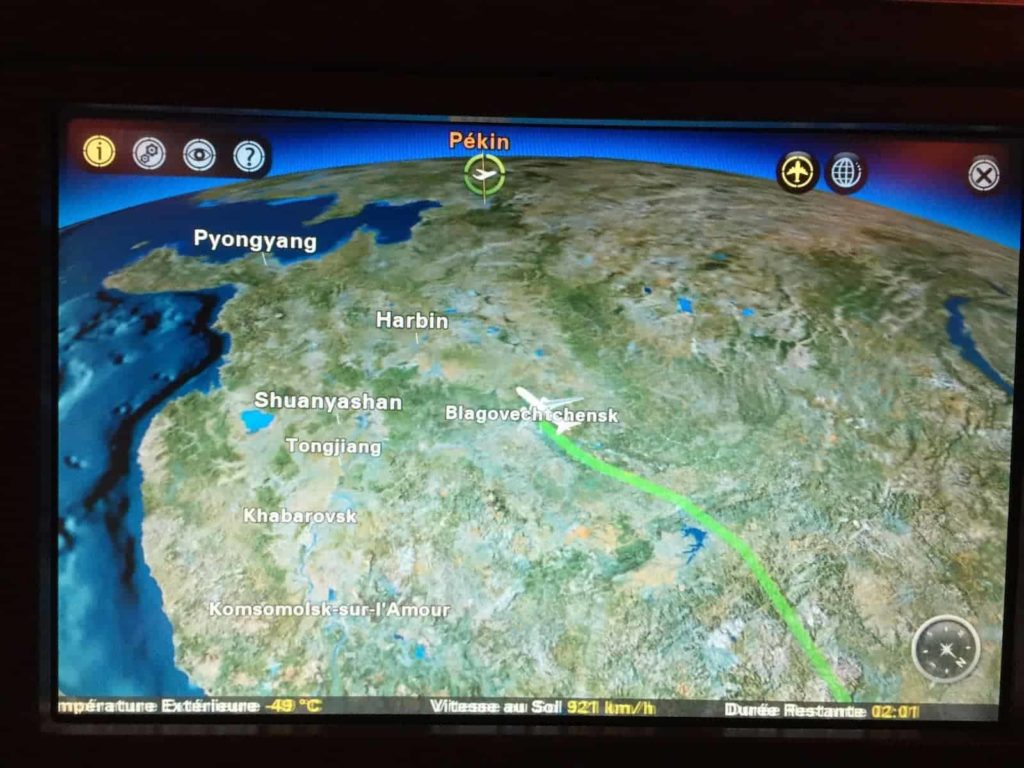The width and height of the screenshot is (1024, 768).
Task: Tap the compass to reset orientation
Action: coord(945,649)
